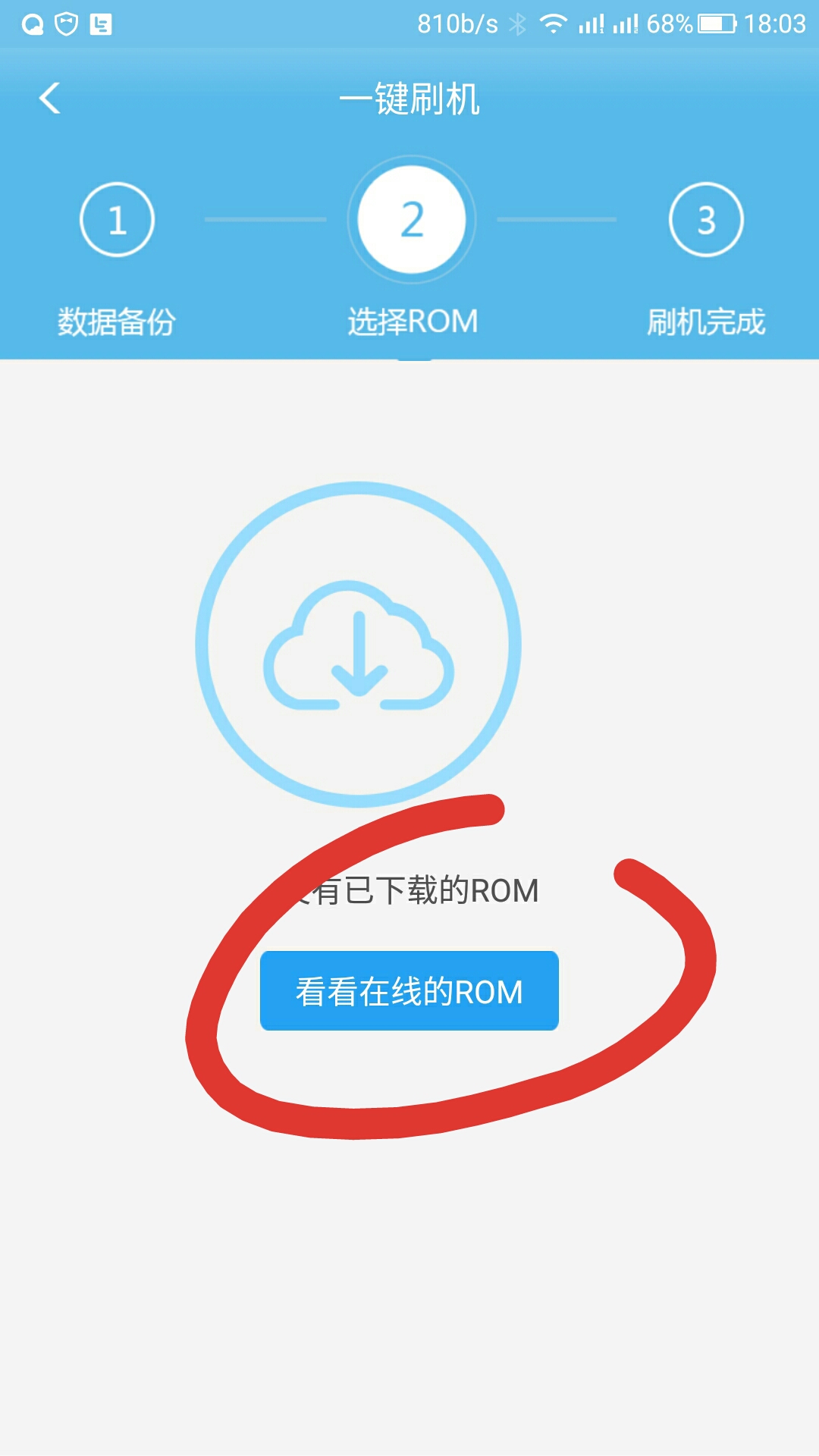The height and width of the screenshot is (1456, 819).
Task: Select step 2 选择ROM circle
Action: [413, 220]
